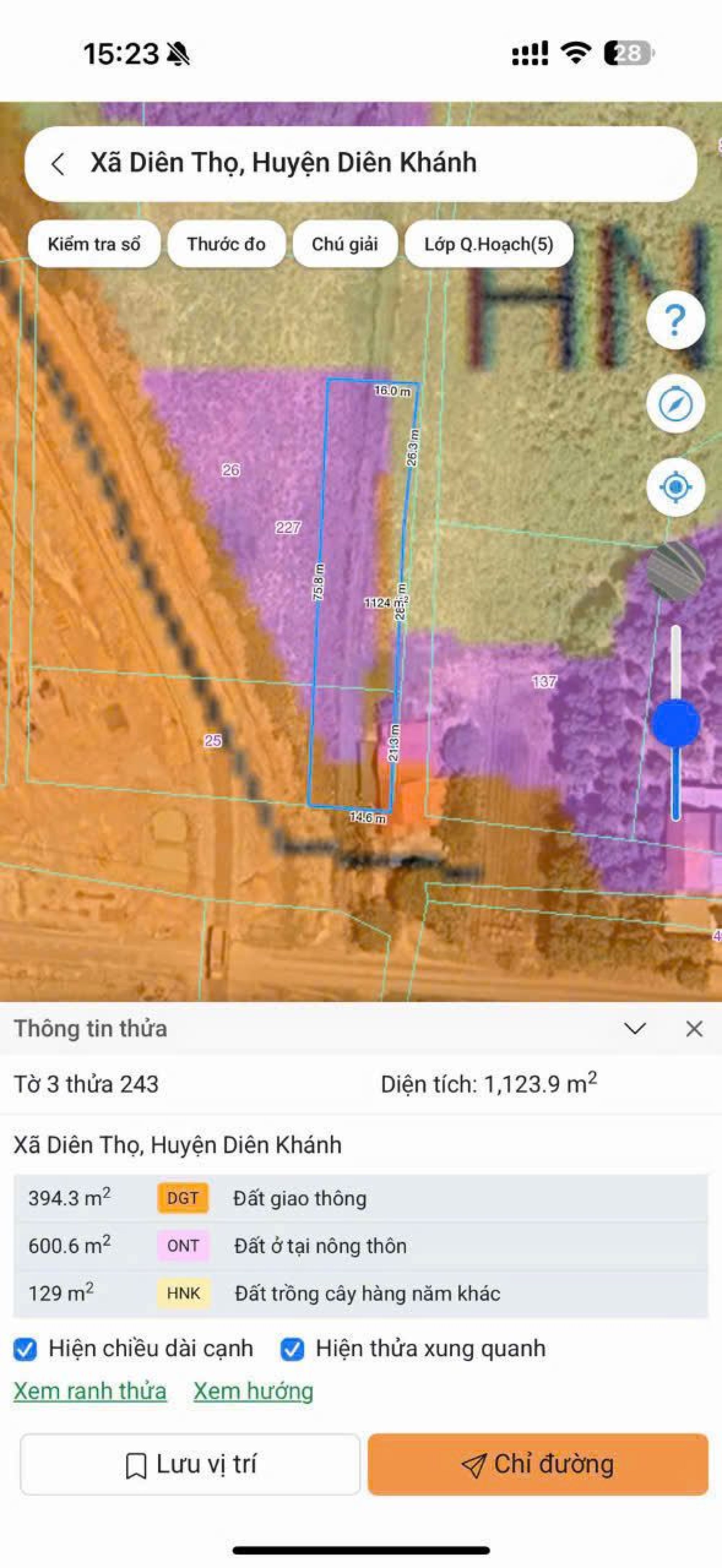Collapse the Thông tin thửa panel
Screen dimensions: 722x1568
pyautogui.click(x=635, y=1029)
